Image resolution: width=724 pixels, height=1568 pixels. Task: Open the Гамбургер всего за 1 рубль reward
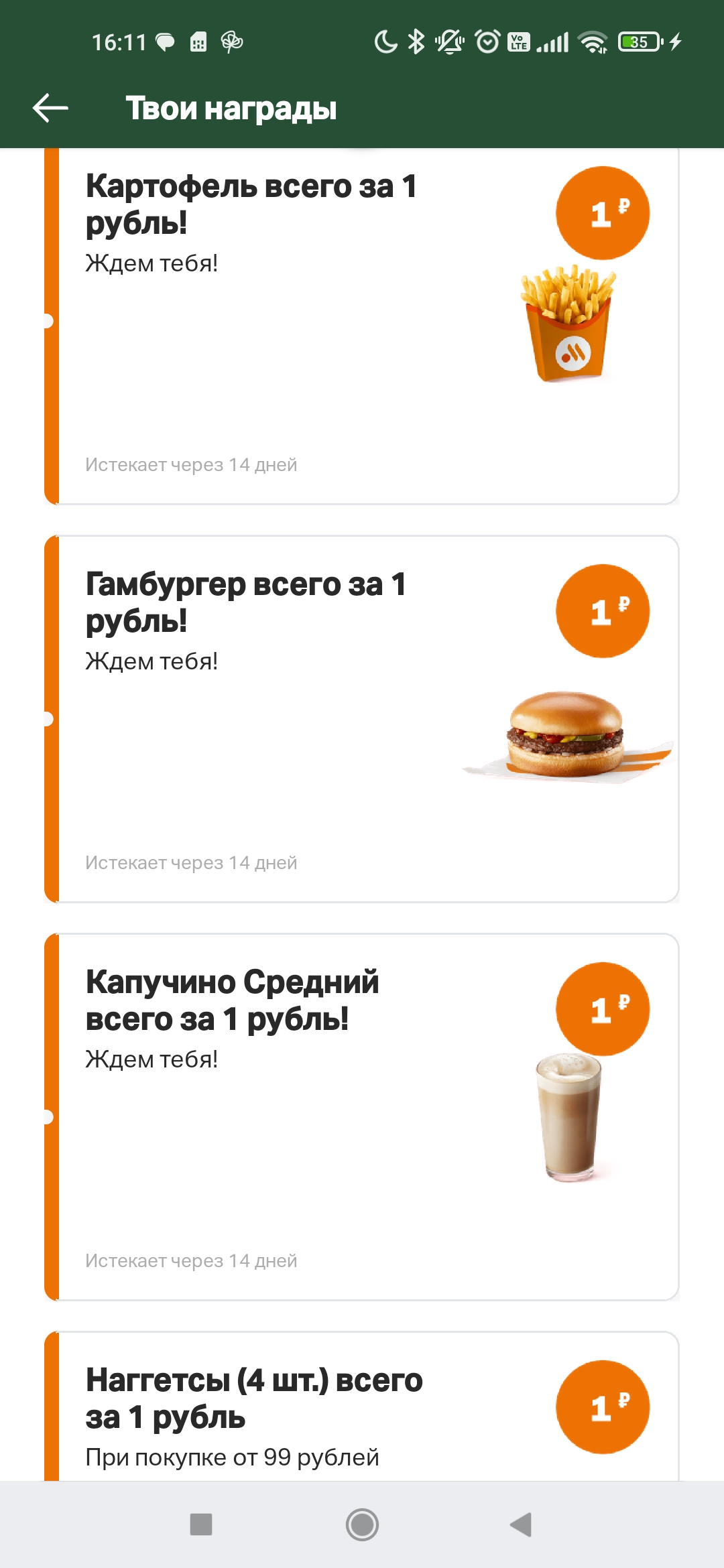pos(362,719)
